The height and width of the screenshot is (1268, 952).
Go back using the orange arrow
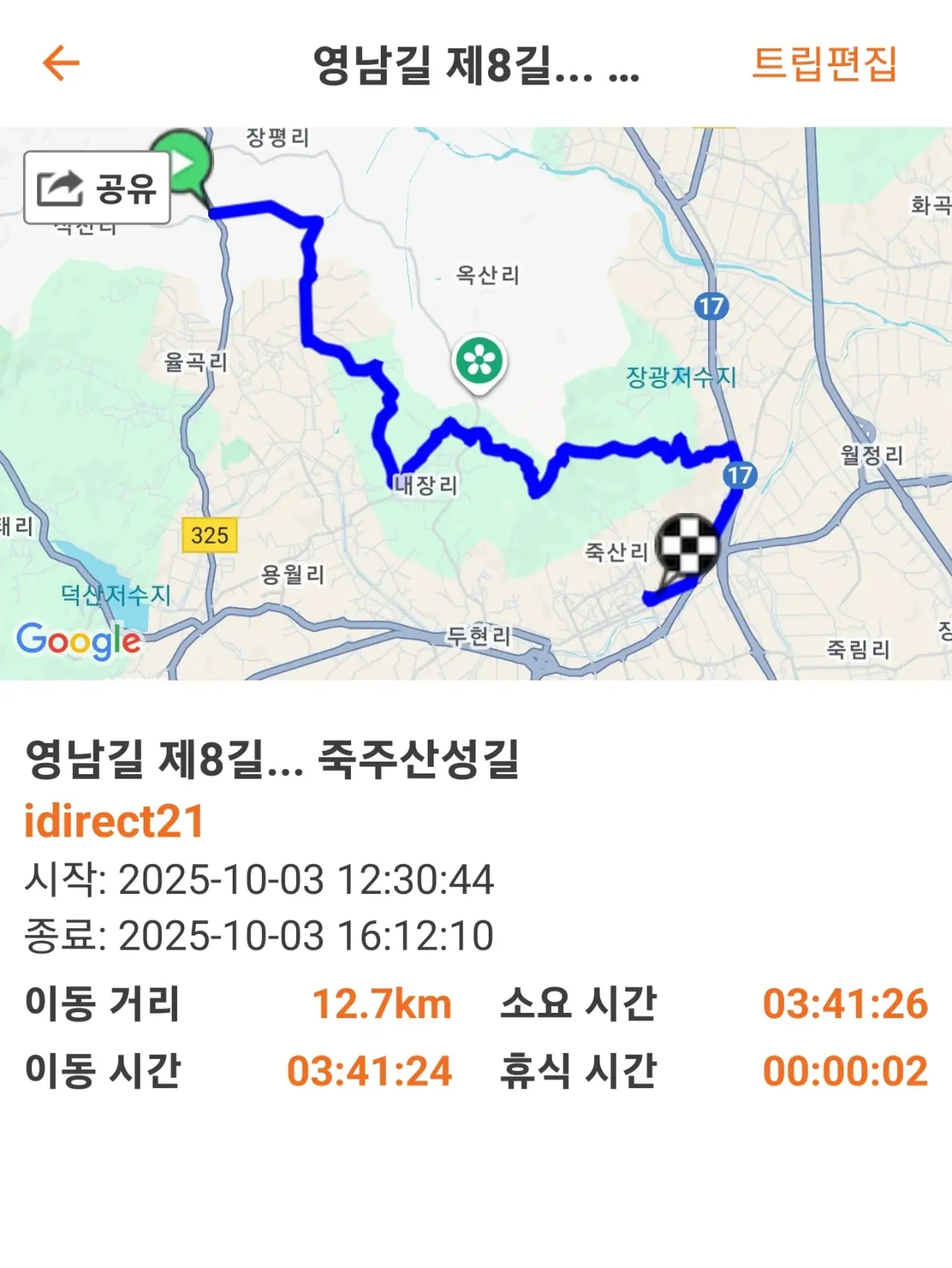coord(61,63)
